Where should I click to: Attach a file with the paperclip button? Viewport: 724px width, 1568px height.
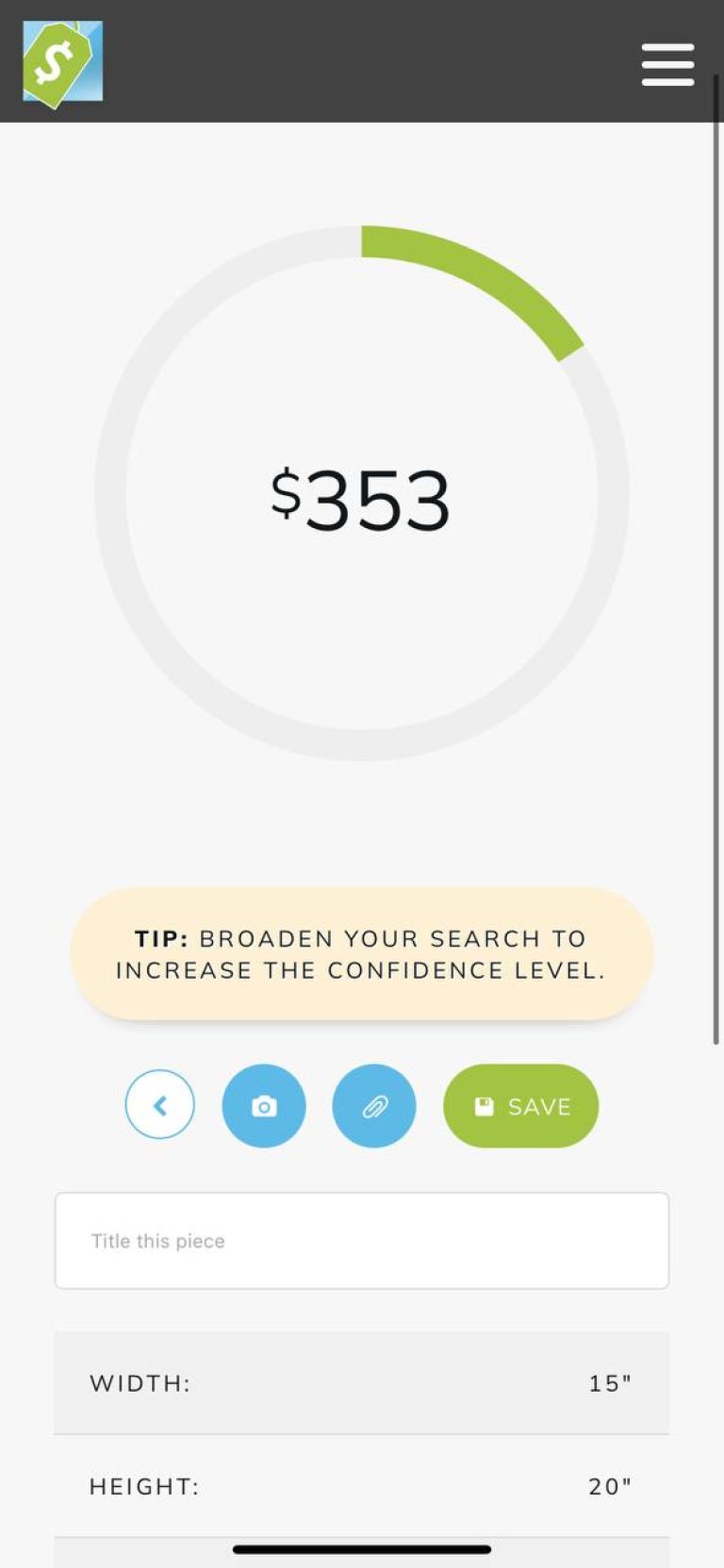[x=374, y=1106]
